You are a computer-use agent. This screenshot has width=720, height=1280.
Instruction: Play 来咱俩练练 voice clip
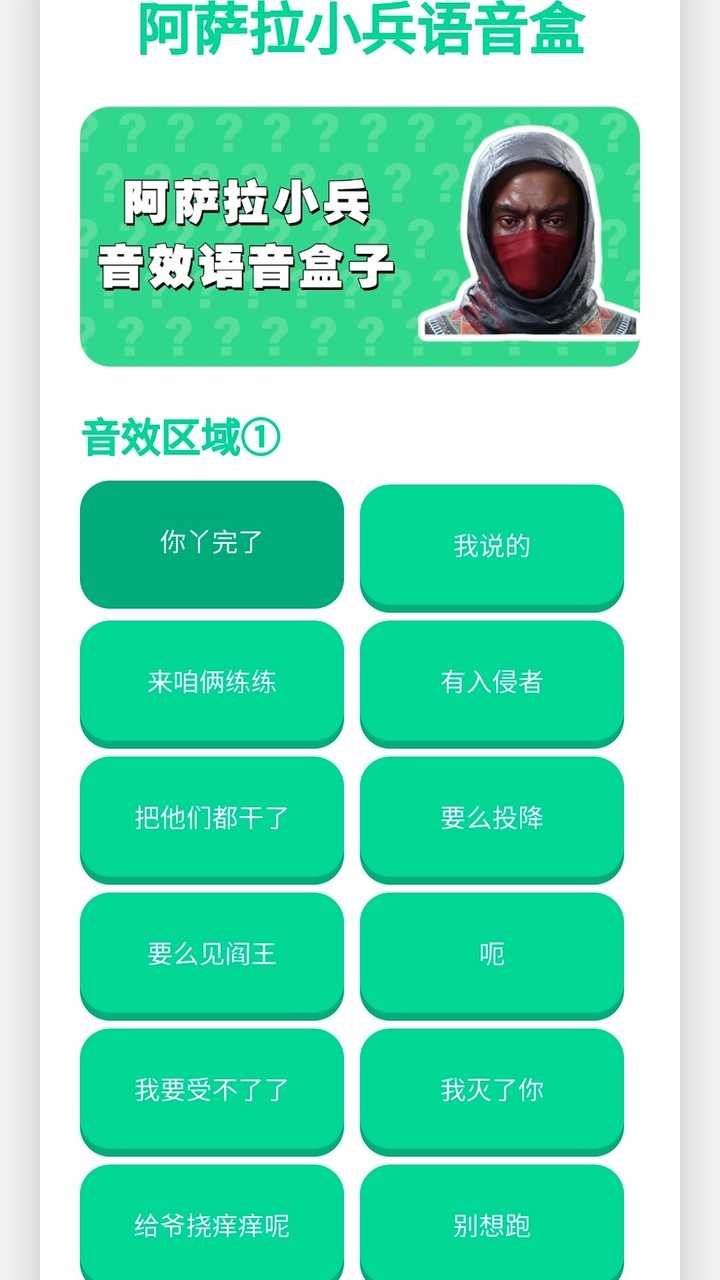coord(212,682)
